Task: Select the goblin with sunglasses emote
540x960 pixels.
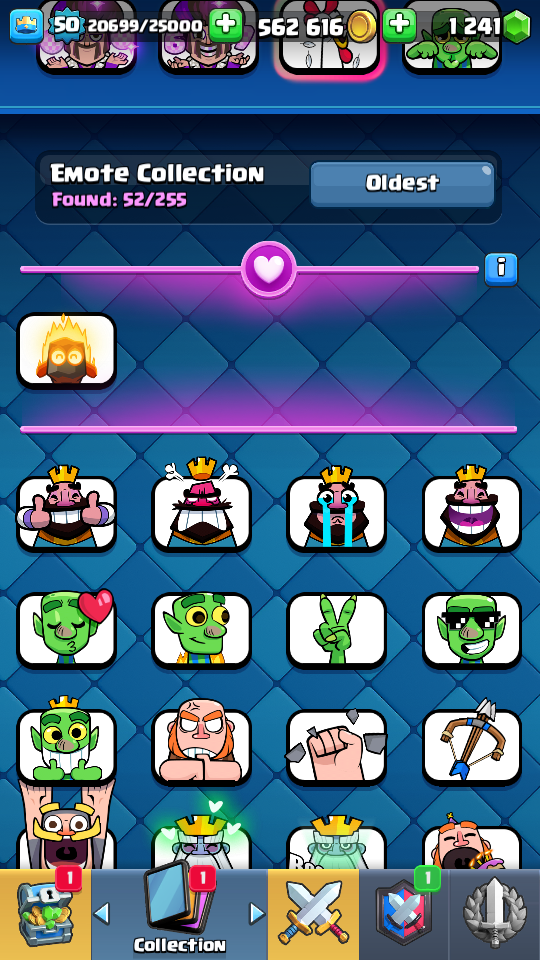Action: pyautogui.click(x=472, y=629)
